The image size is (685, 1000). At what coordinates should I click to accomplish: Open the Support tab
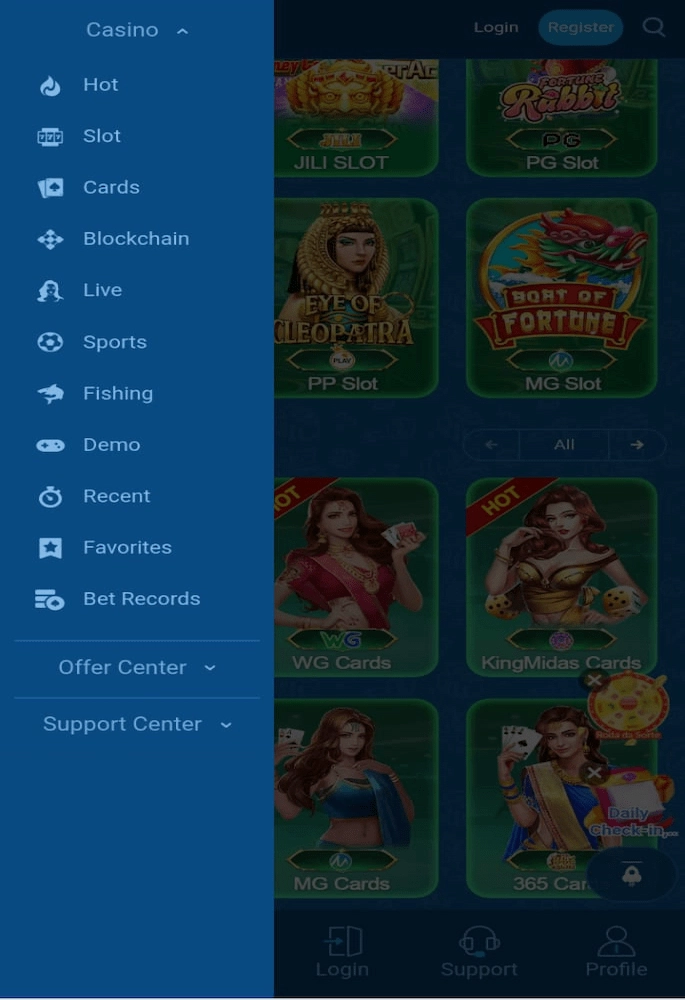point(479,952)
